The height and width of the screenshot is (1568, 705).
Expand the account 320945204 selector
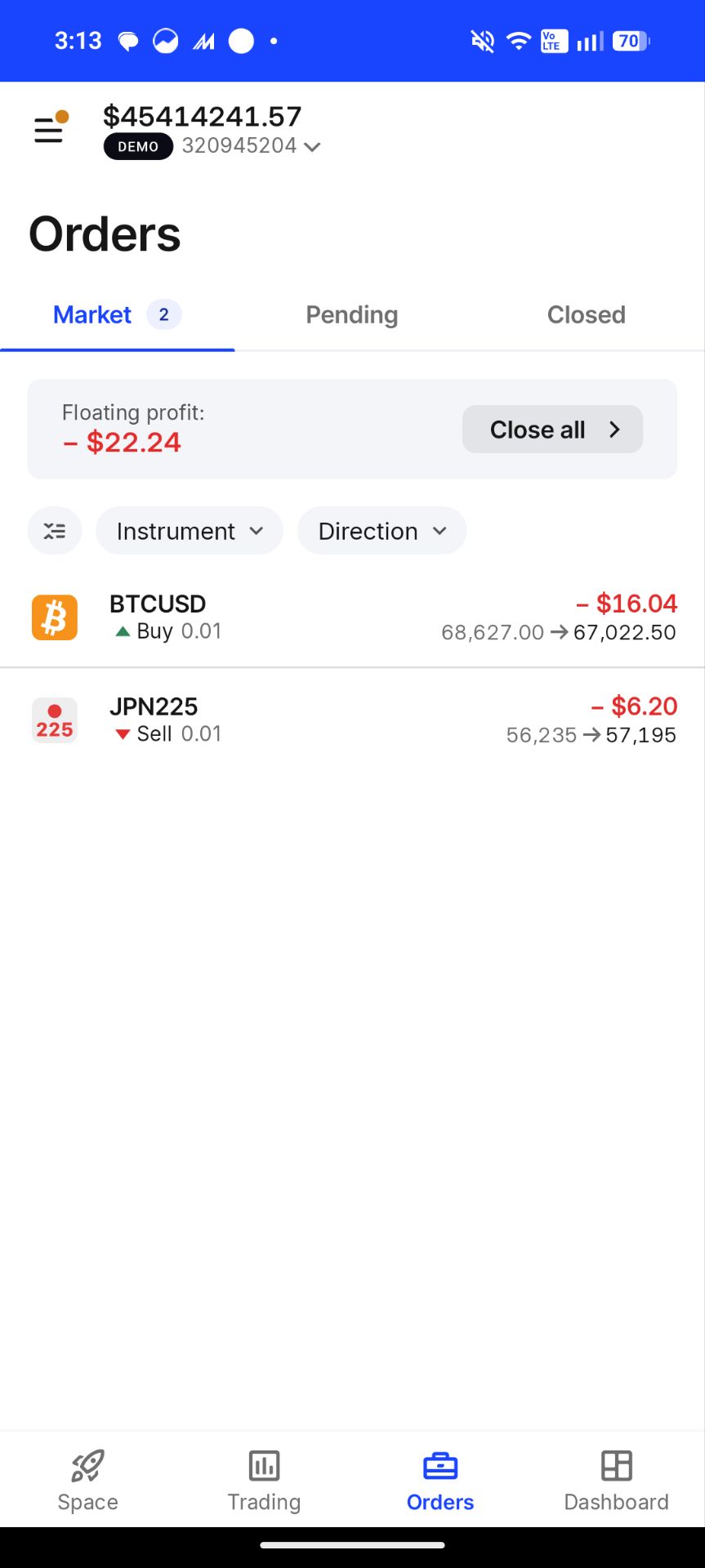click(251, 146)
